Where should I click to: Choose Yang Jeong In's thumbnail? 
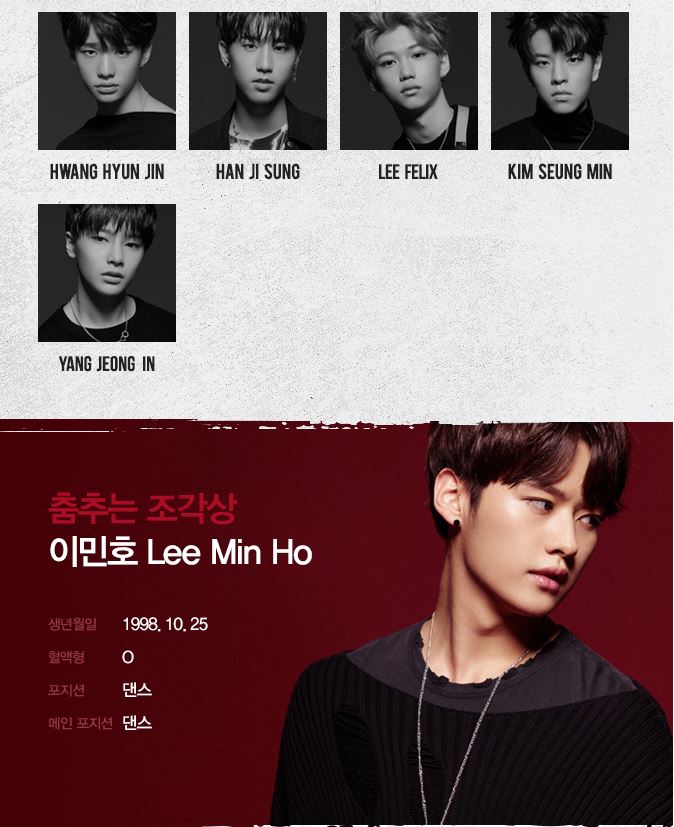[x=107, y=273]
